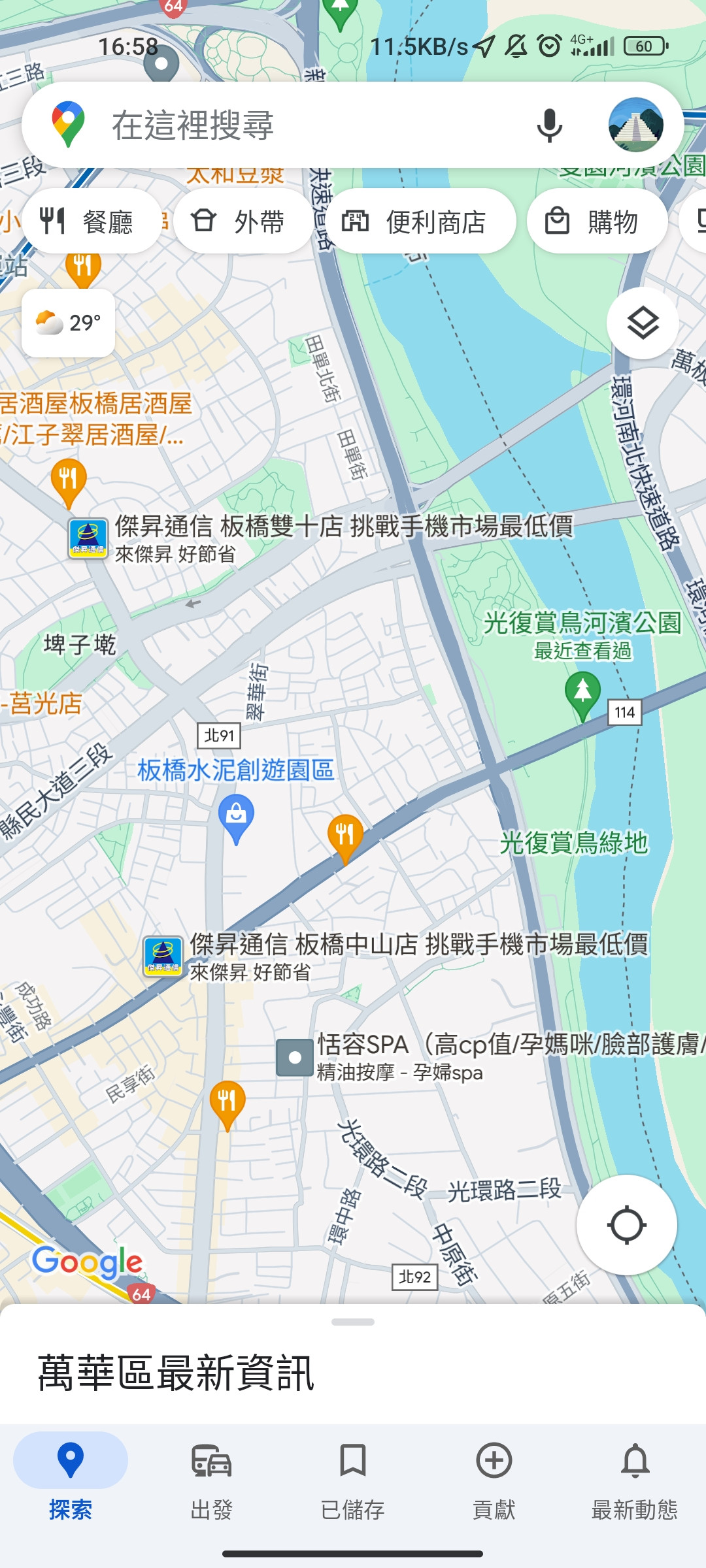Open the account profile picture
Viewport: 706px width, 1568px height.
(x=635, y=125)
